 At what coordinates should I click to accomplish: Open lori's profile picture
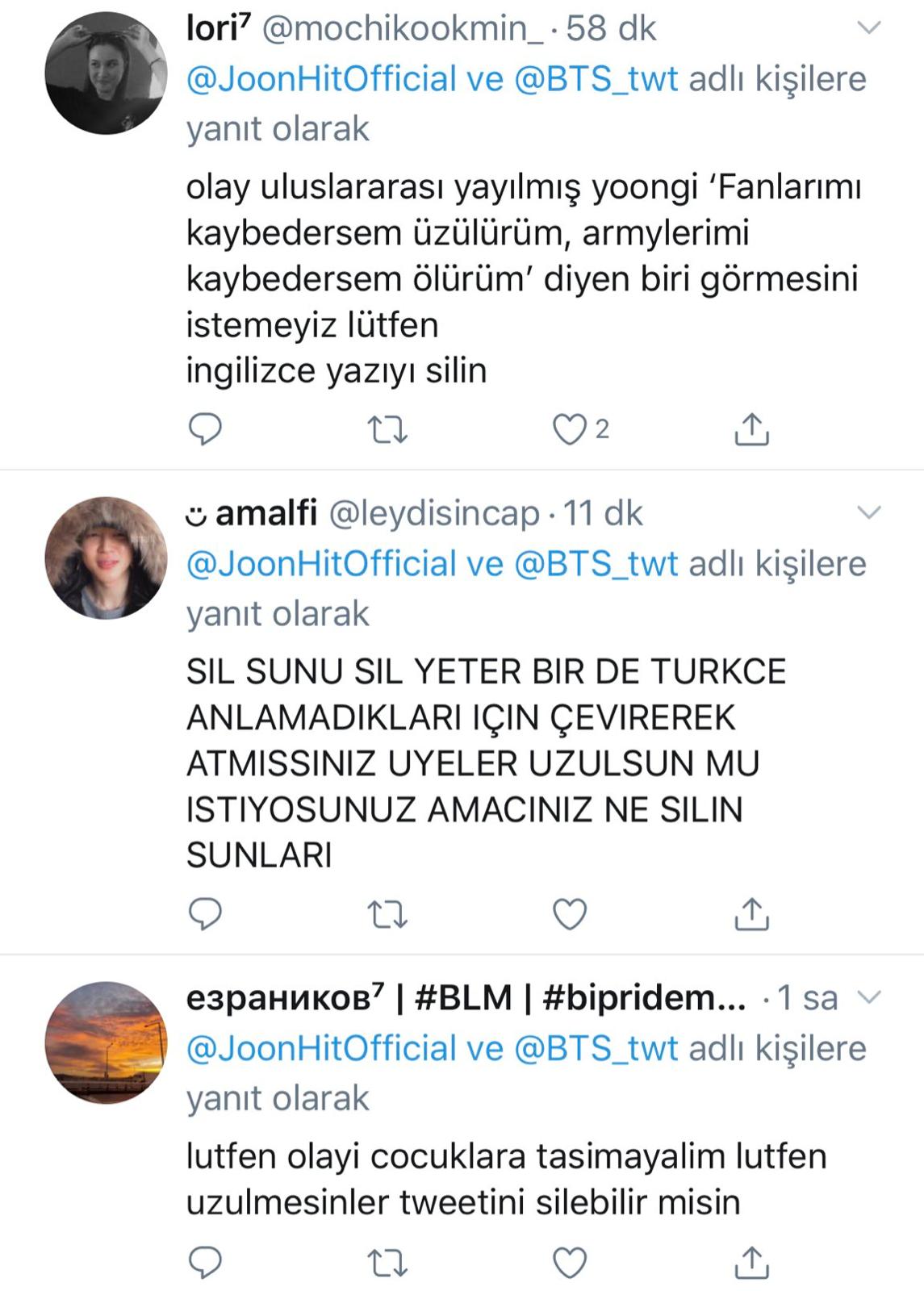[106, 73]
